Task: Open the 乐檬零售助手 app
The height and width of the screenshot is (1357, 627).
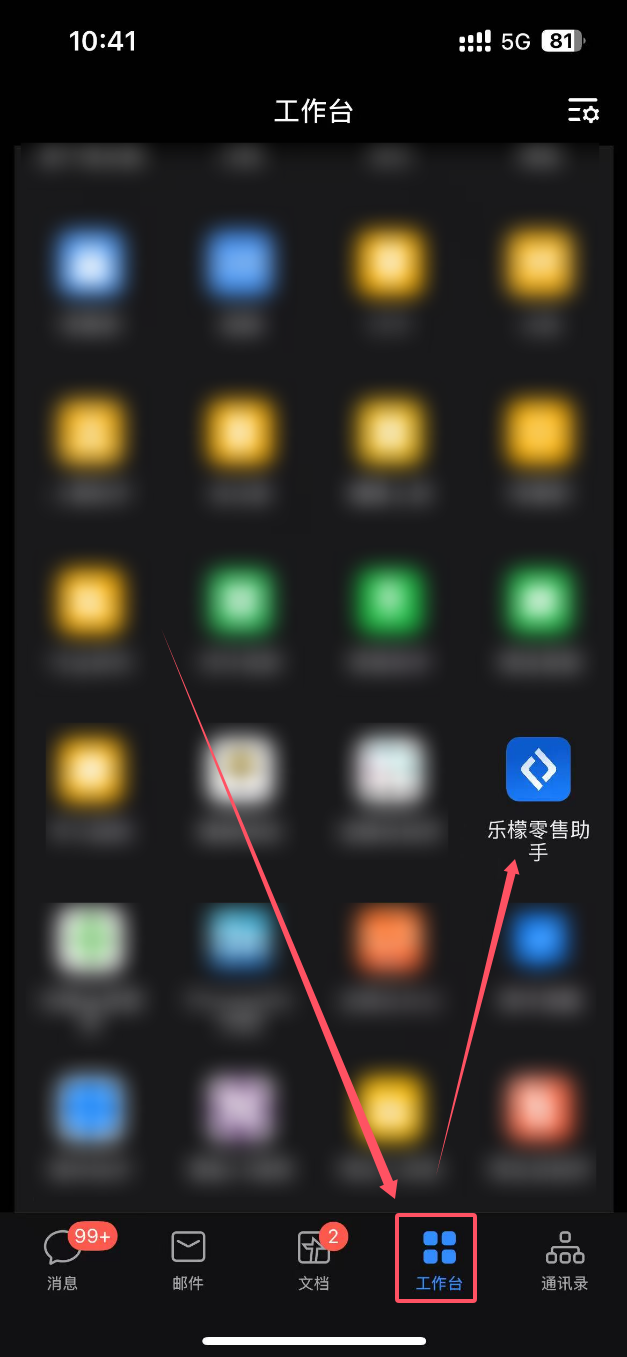Action: tap(538, 770)
